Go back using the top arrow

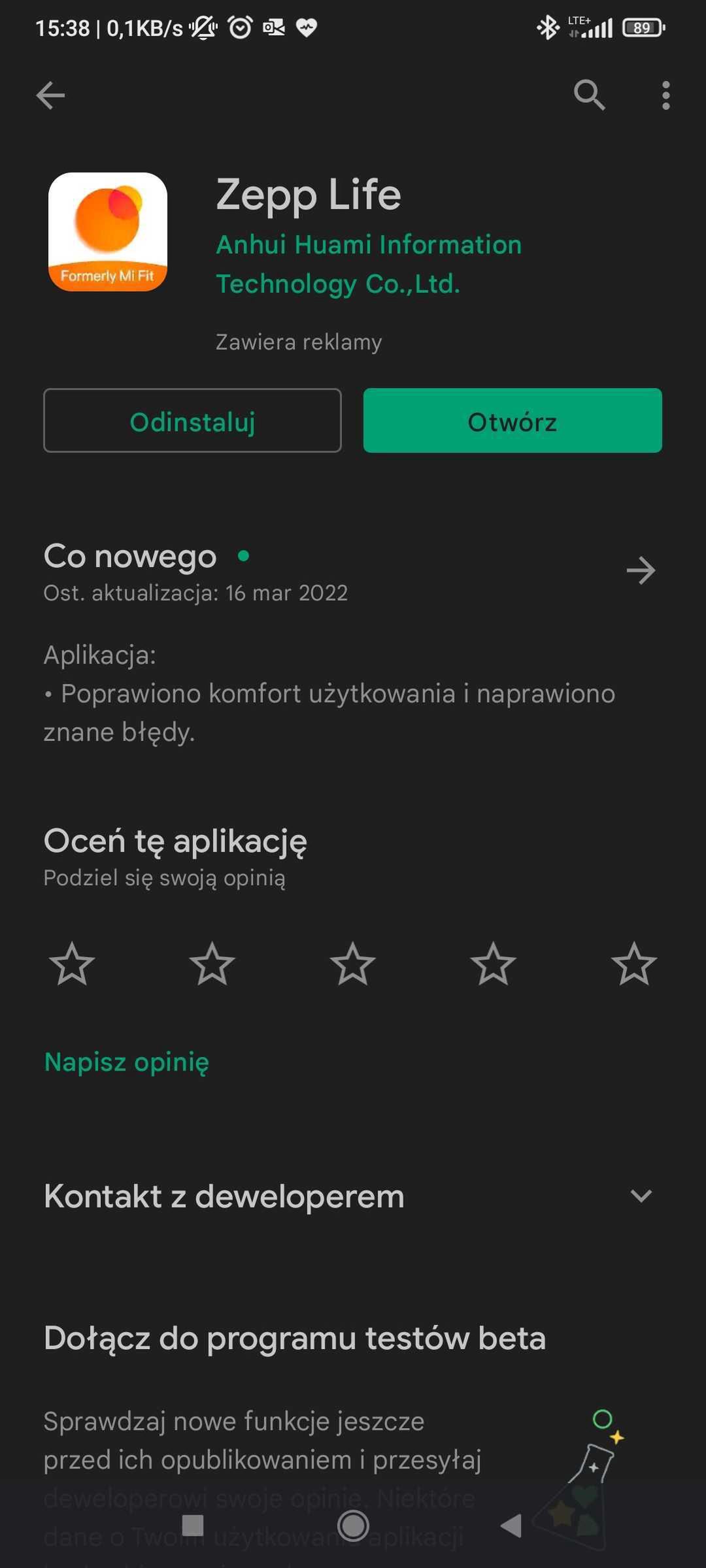[50, 95]
